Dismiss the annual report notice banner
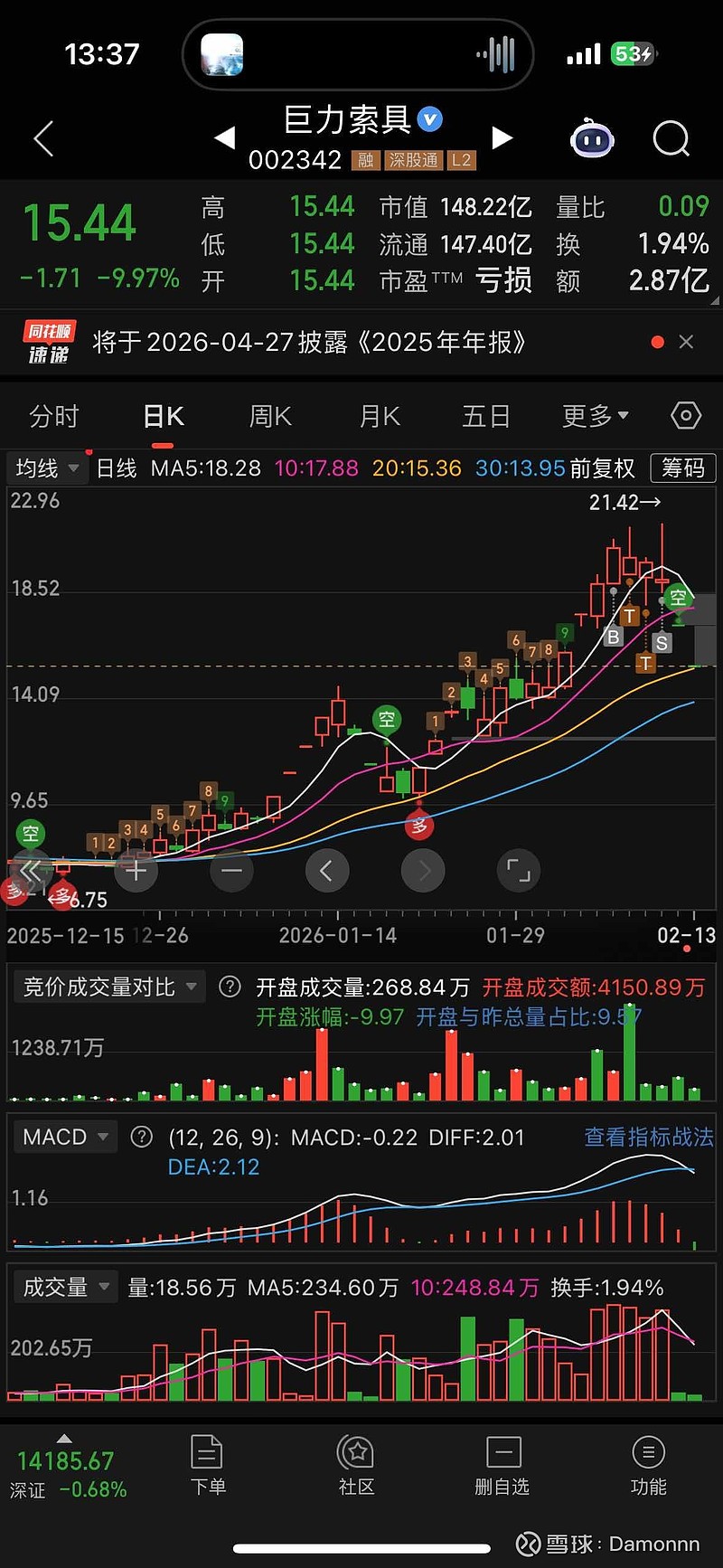The width and height of the screenshot is (723, 1568). coord(686,342)
